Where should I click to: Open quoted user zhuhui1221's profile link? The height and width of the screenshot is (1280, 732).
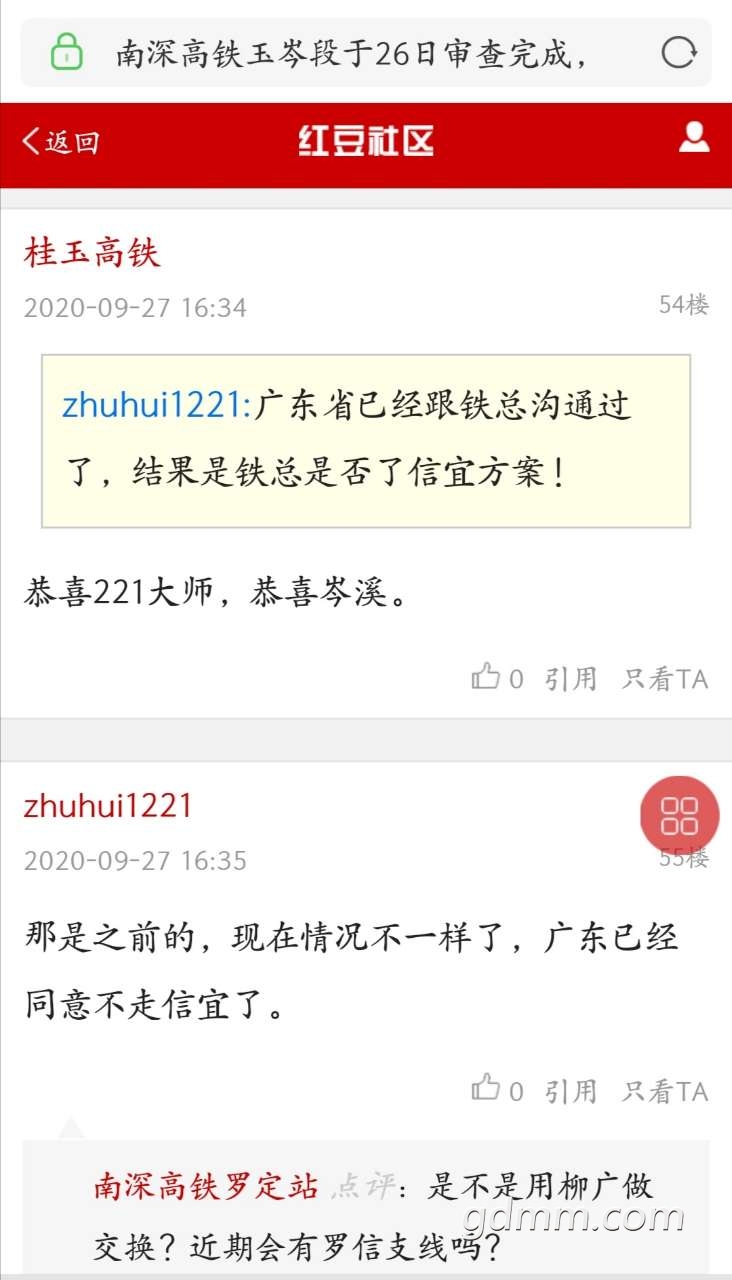point(156,406)
